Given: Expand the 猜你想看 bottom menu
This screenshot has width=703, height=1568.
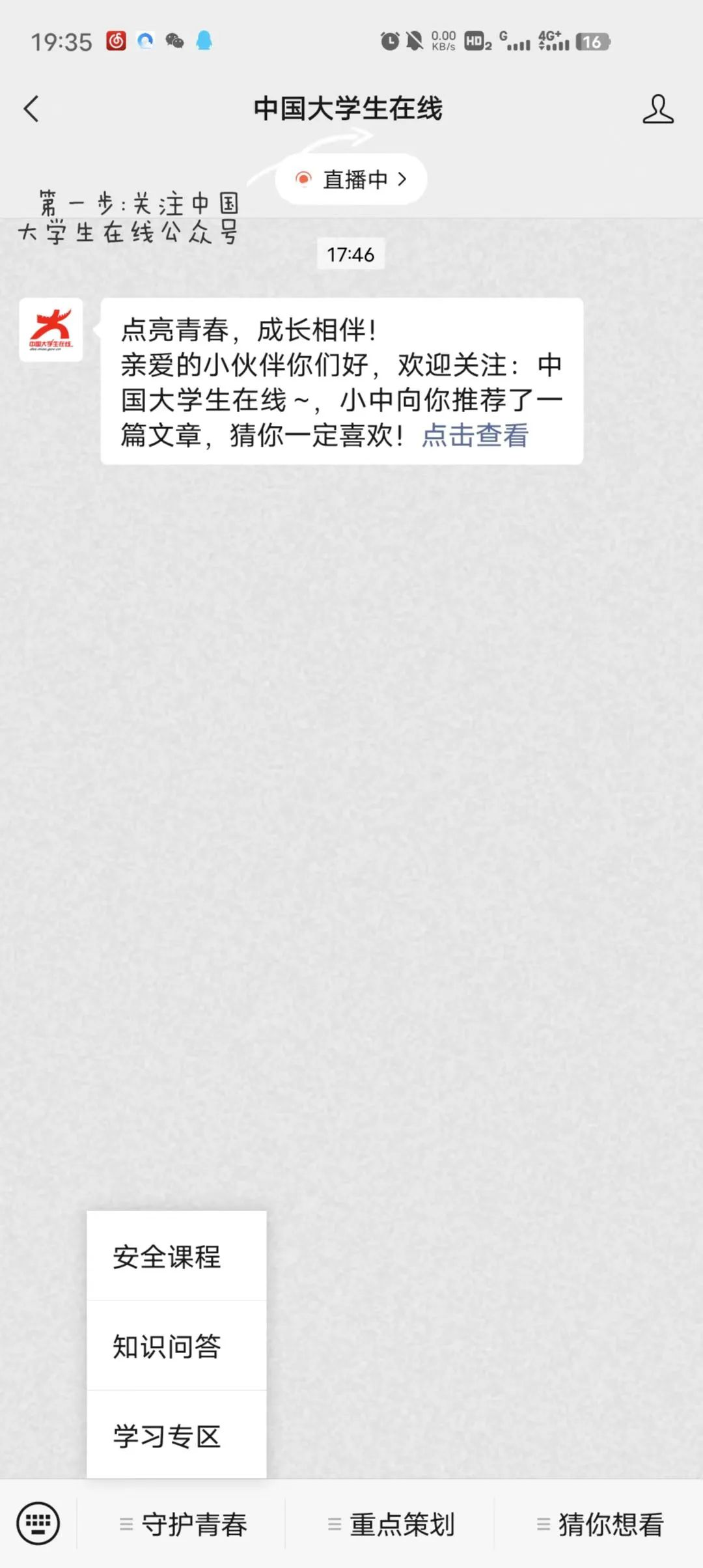Looking at the screenshot, I should point(599,1524).
